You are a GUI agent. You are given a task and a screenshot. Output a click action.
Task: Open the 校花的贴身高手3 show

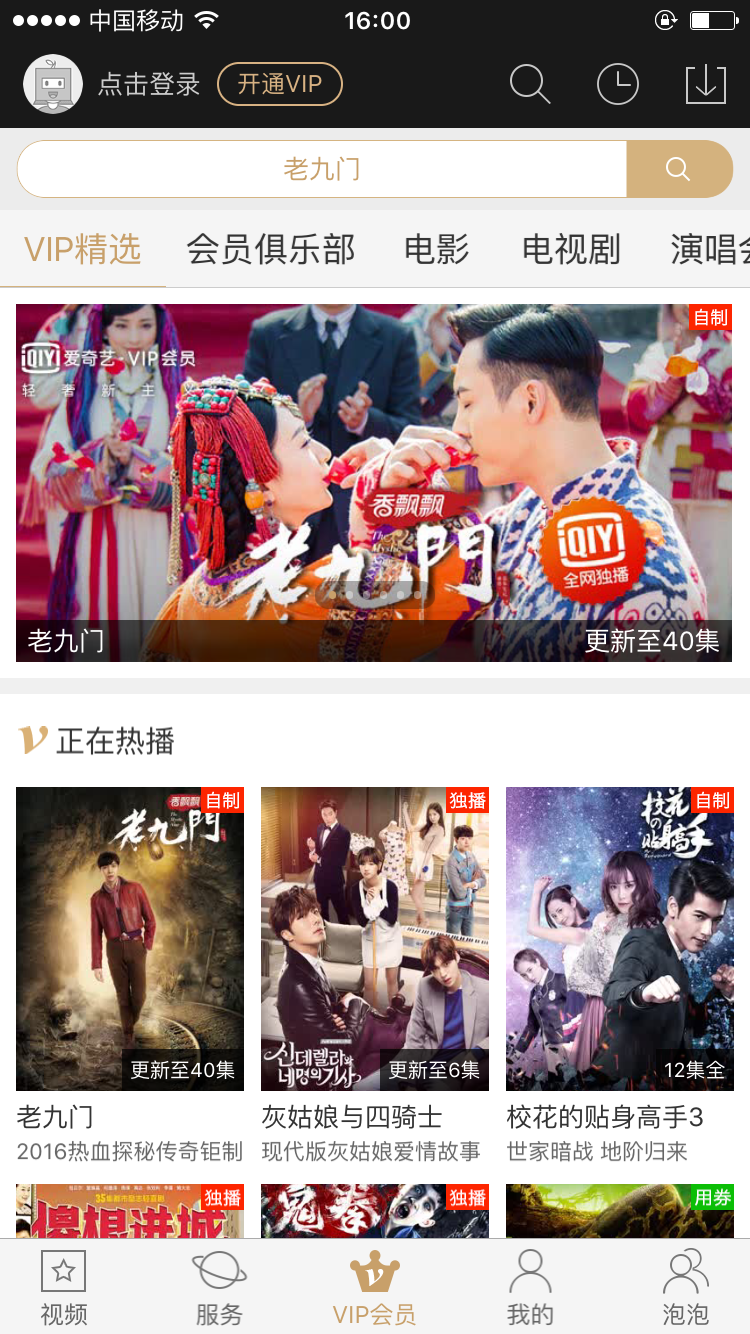tap(620, 938)
